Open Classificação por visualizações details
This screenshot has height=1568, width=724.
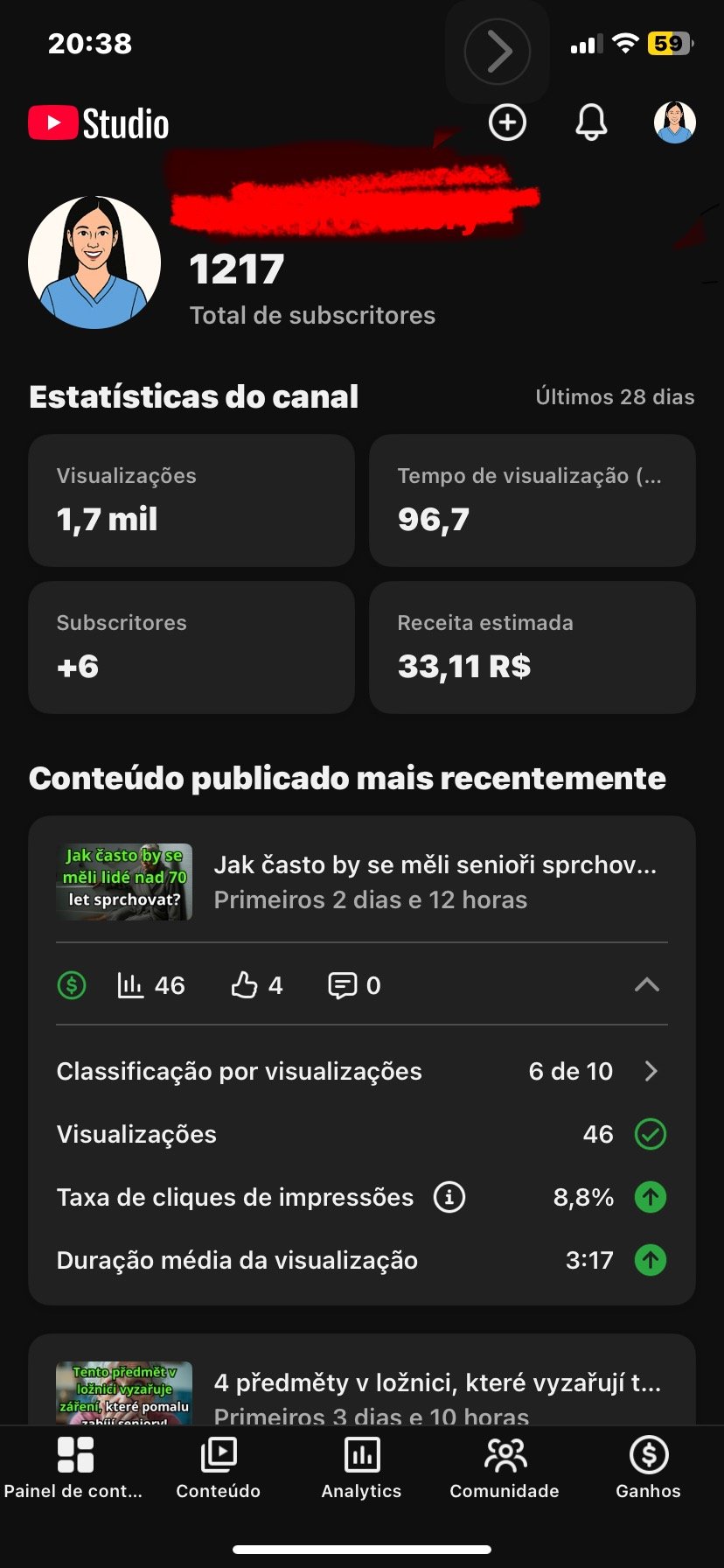[651, 1071]
